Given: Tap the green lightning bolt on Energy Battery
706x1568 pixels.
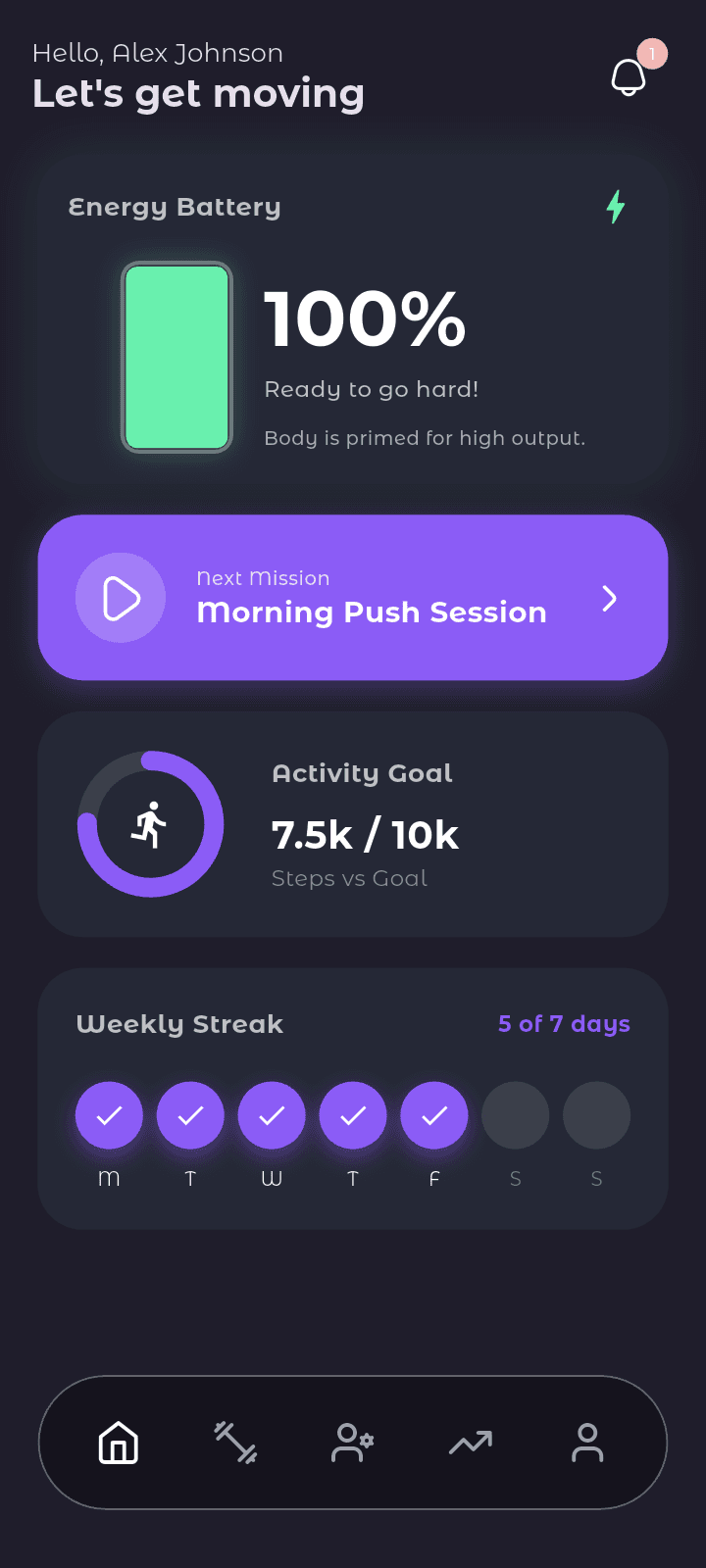Looking at the screenshot, I should click(x=616, y=207).
